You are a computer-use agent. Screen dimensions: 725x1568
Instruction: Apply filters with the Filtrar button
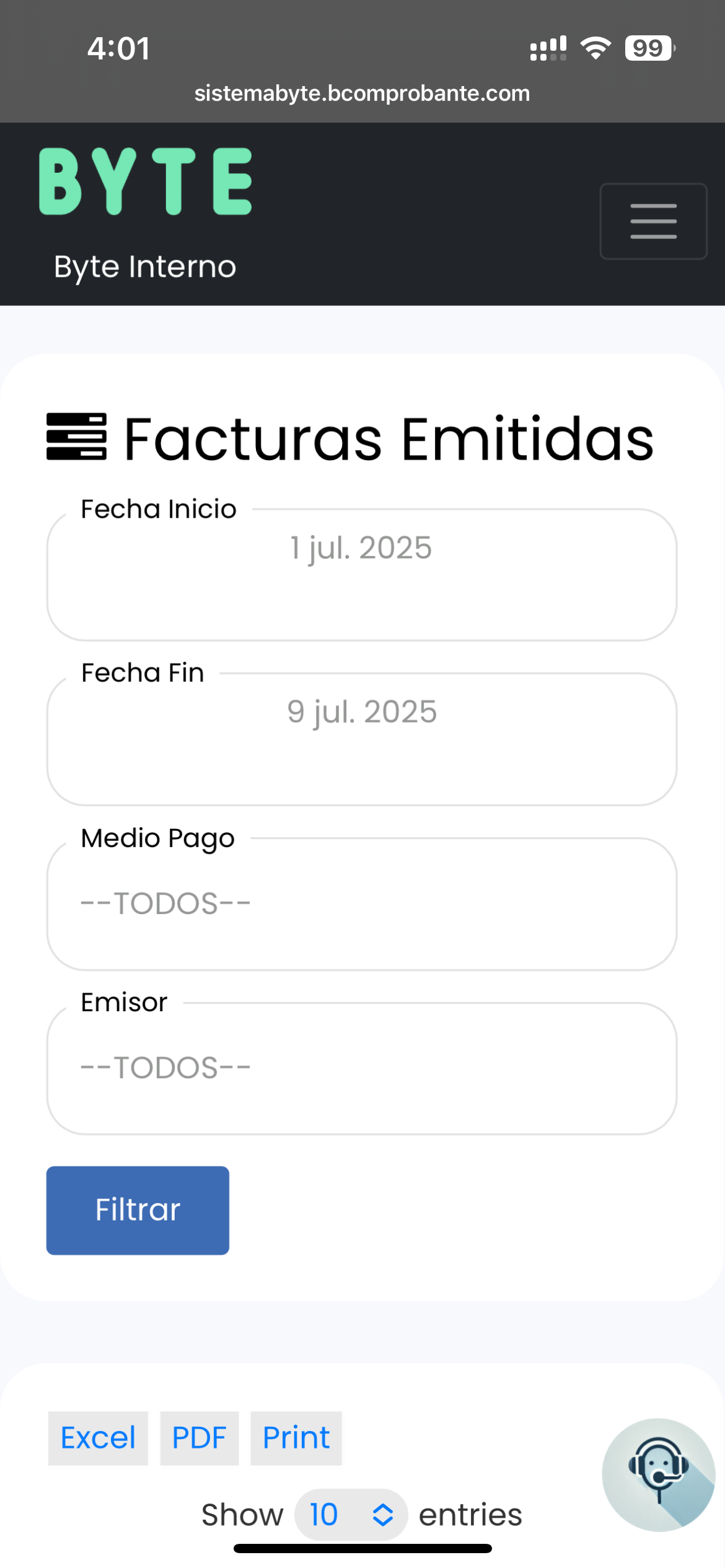coord(138,1210)
